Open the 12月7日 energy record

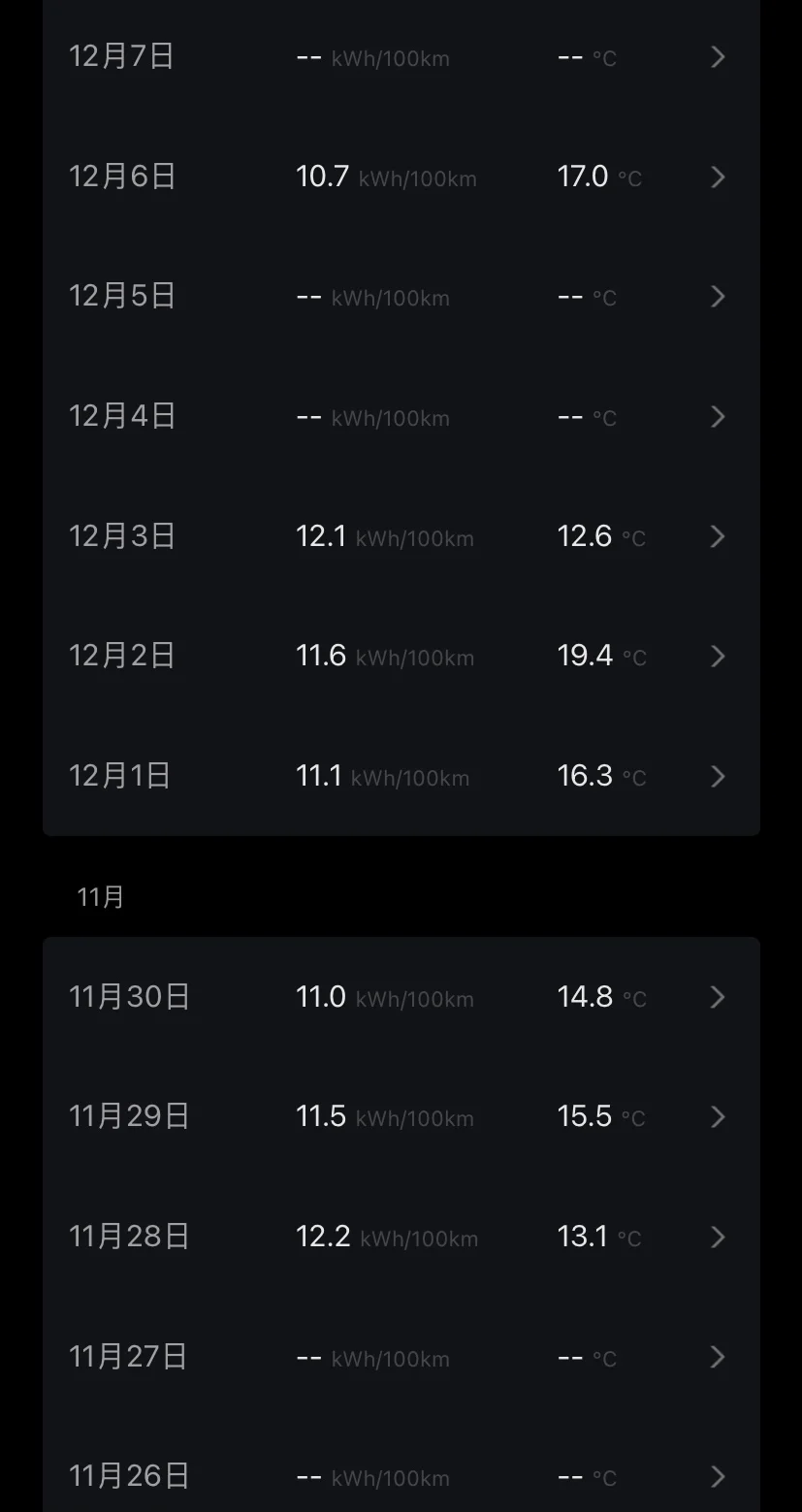pos(401,56)
